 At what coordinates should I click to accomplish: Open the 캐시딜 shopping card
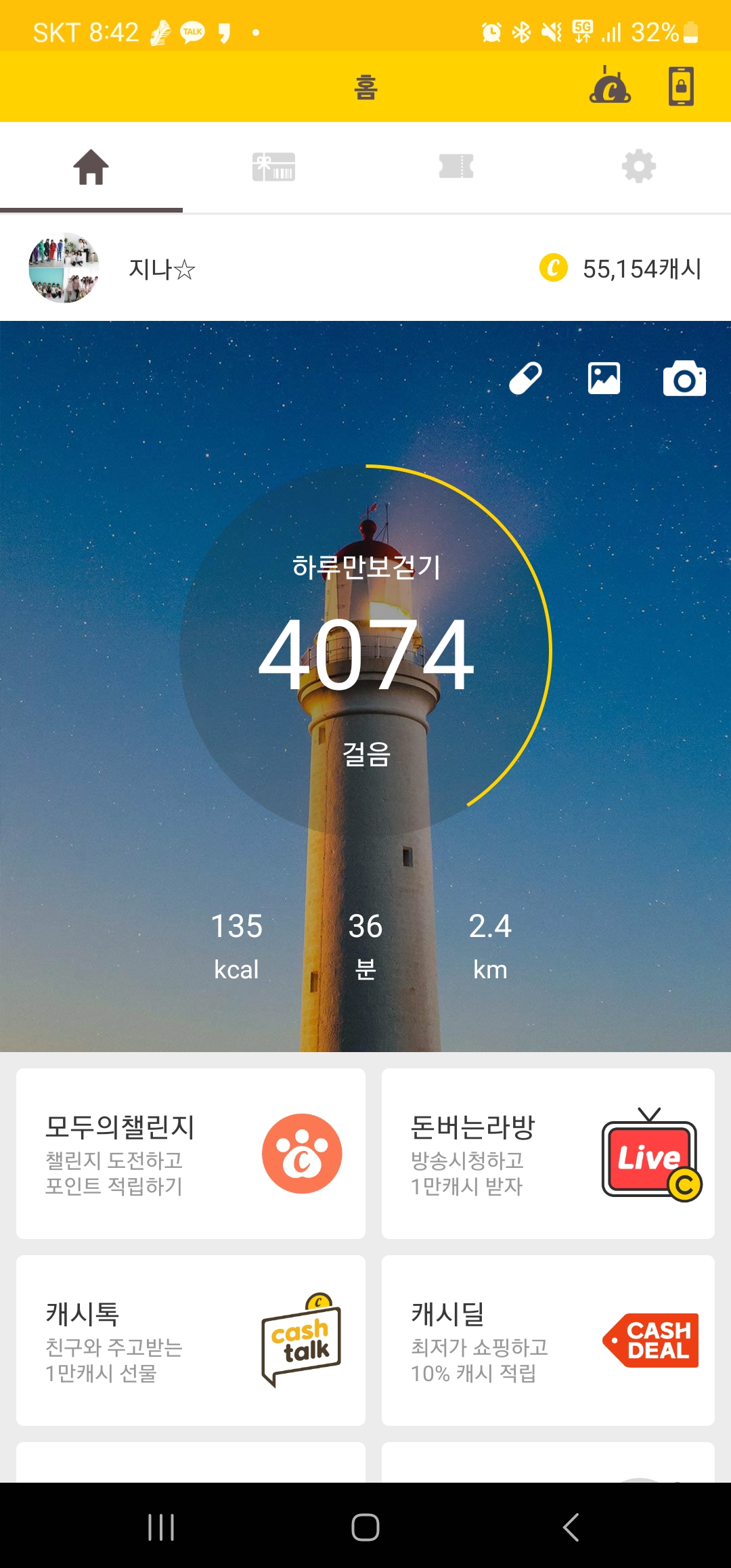pos(548,1341)
